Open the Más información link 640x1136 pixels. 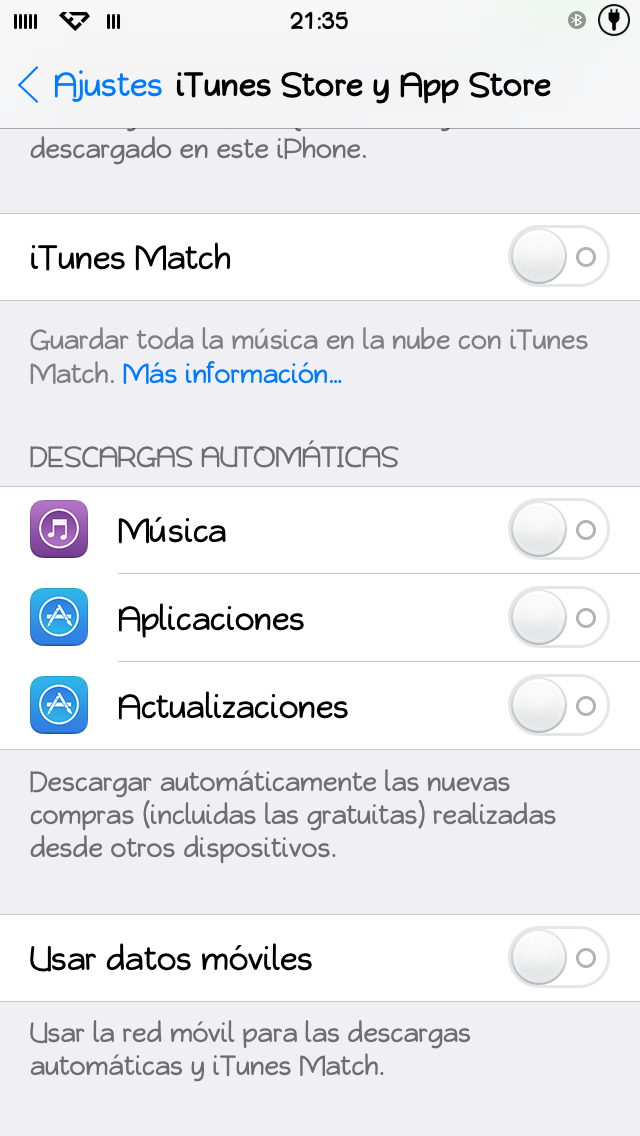coord(232,374)
